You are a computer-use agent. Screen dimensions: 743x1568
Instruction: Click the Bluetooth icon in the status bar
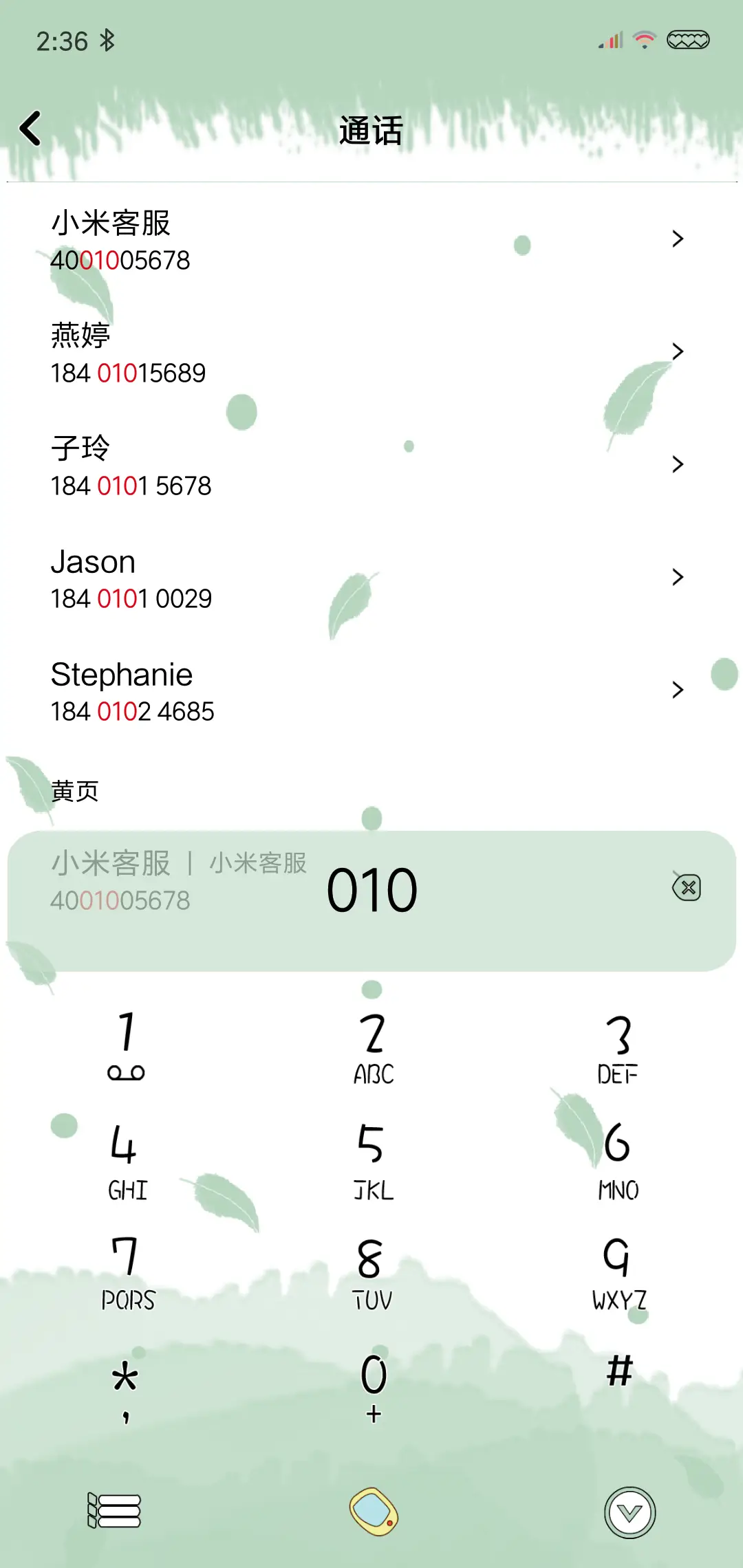(108, 39)
